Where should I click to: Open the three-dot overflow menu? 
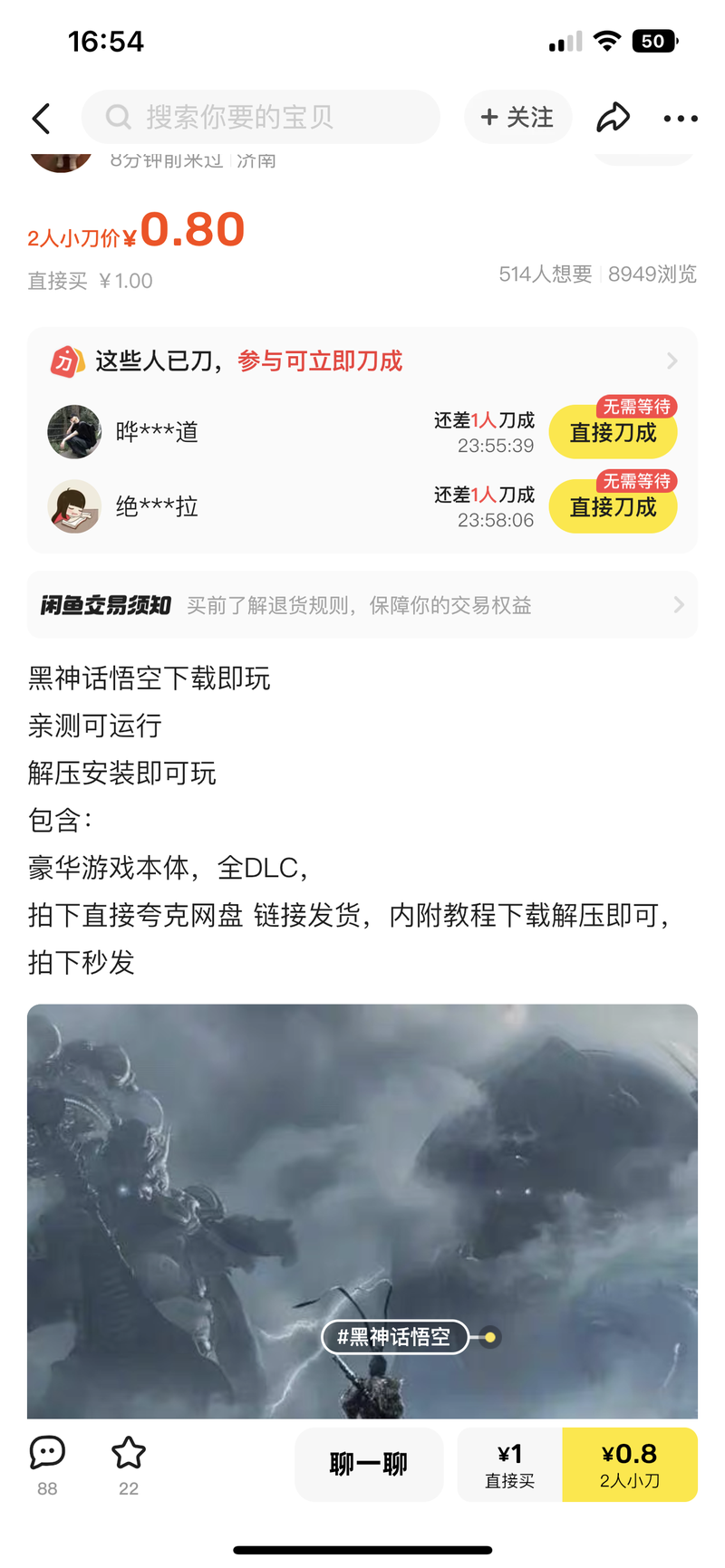680,118
